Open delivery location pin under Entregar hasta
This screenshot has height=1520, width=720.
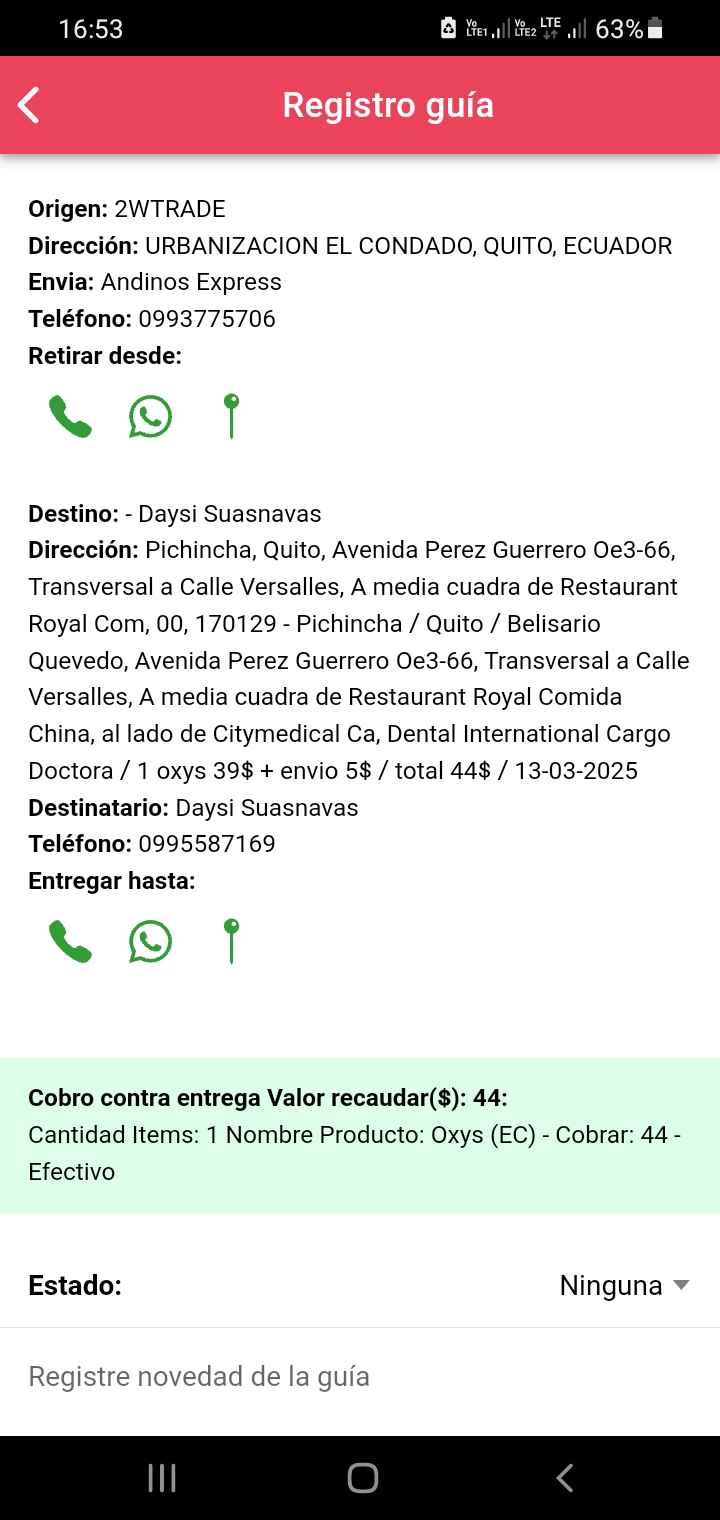coord(231,941)
